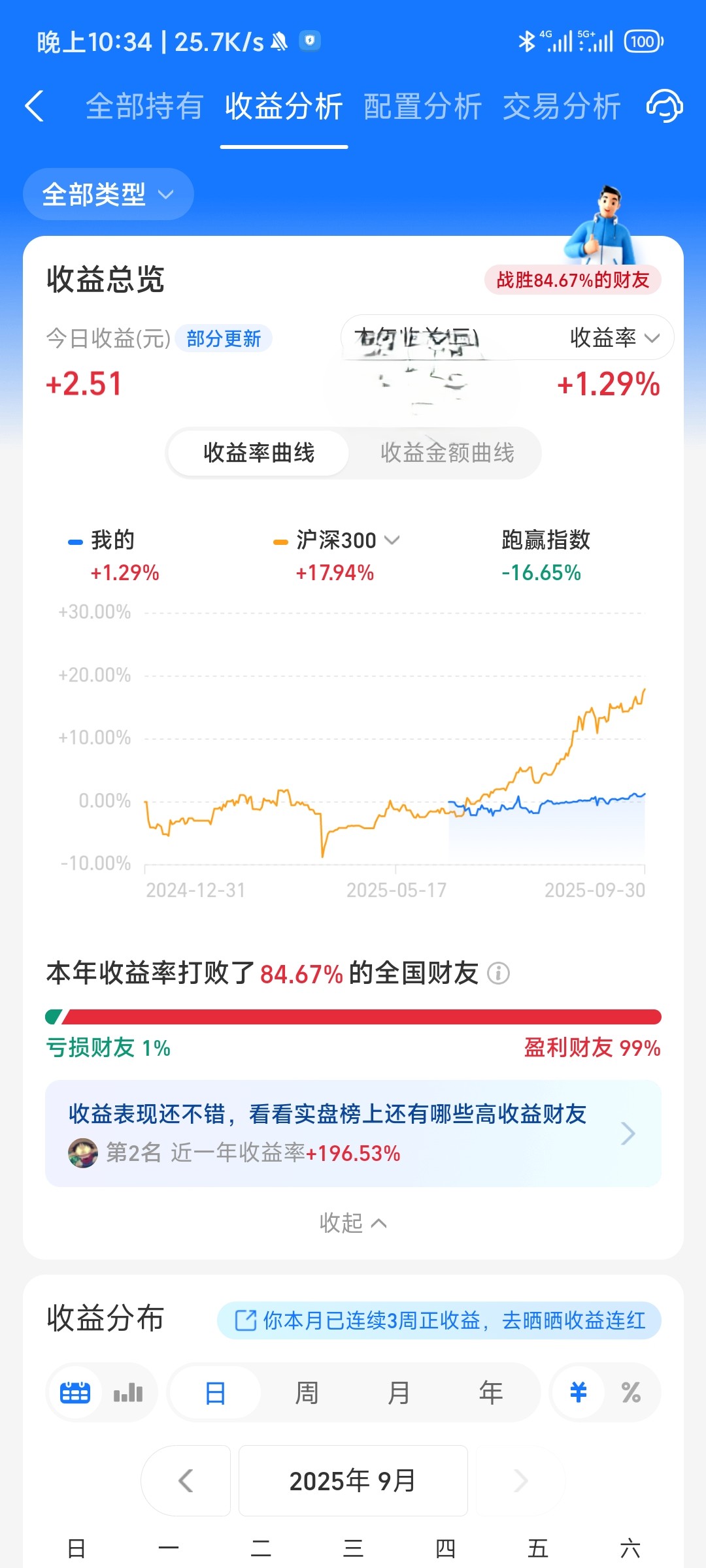This screenshot has height=1568, width=706.
Task: Go to the previous month before 2025年9月
Action: coord(186,1480)
